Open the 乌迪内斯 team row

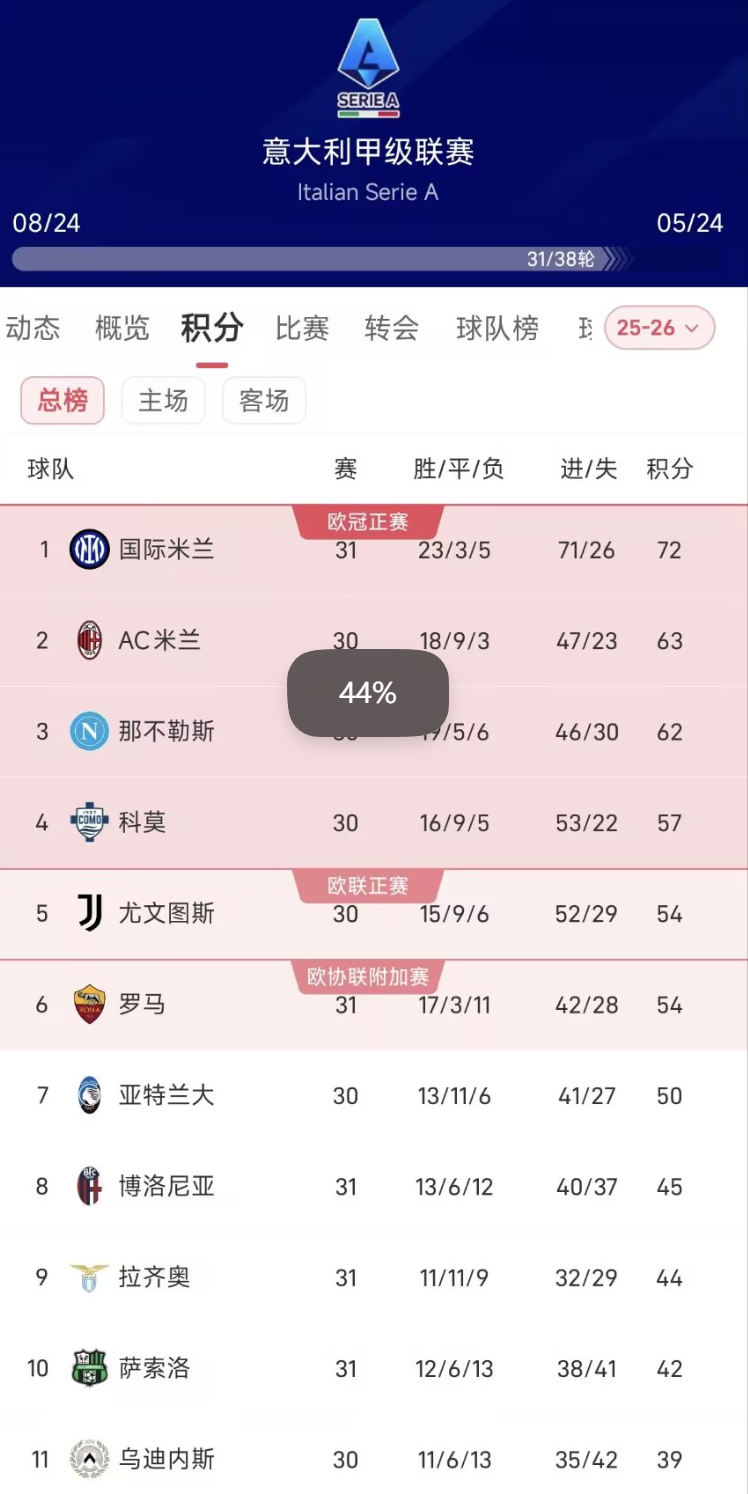pos(166,1459)
